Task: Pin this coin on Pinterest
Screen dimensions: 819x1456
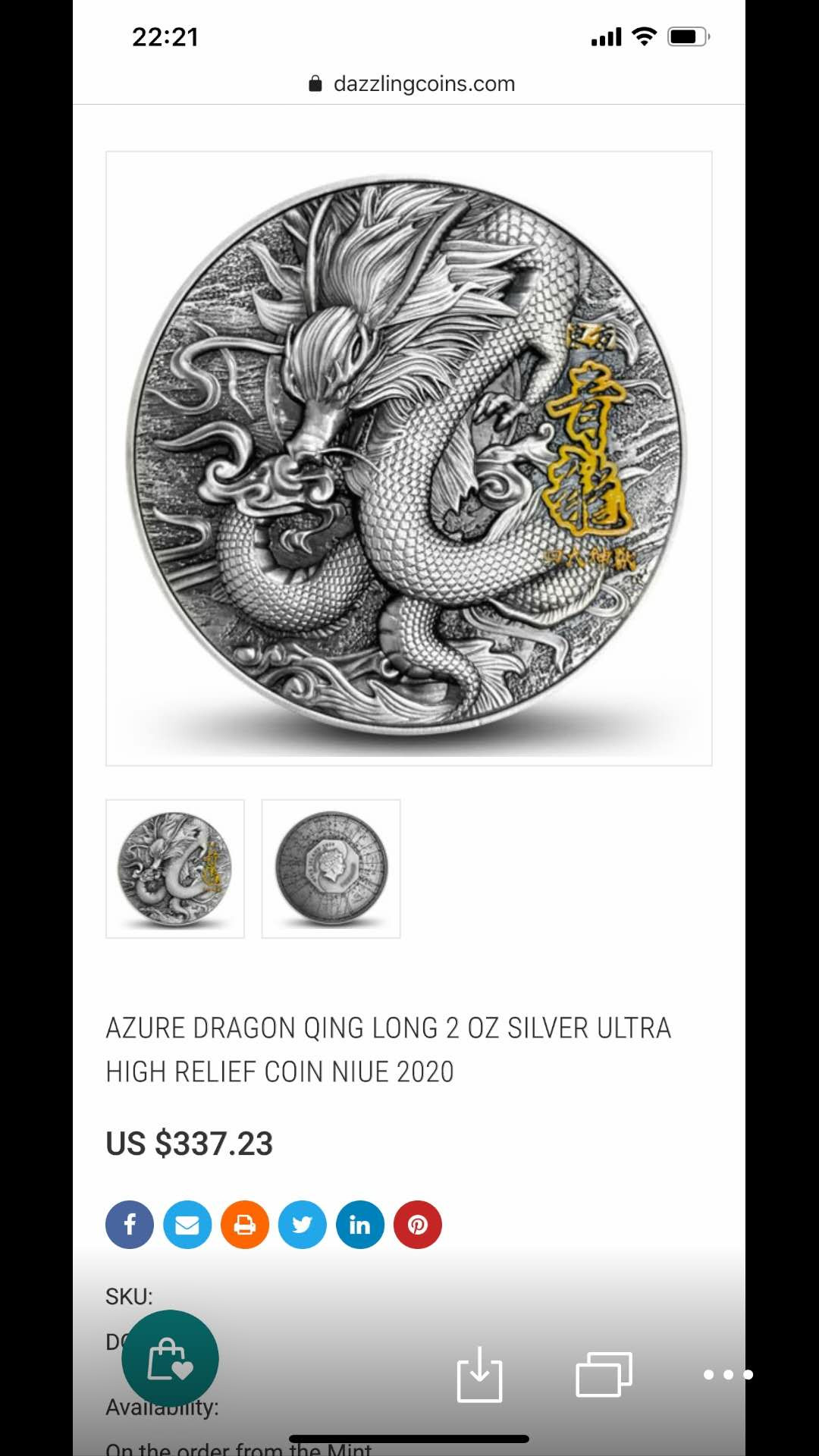Action: [x=418, y=1225]
